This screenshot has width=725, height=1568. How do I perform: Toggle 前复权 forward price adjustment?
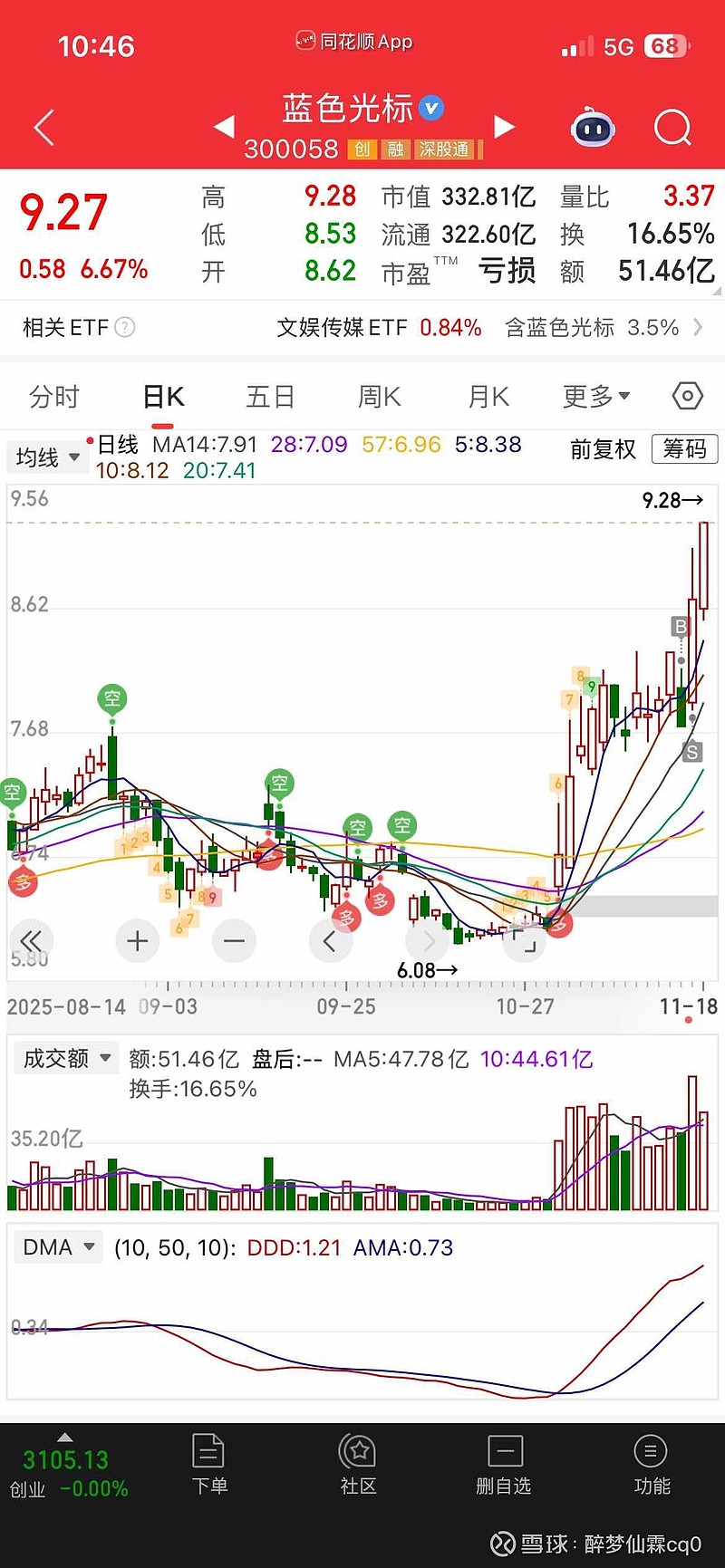pyautogui.click(x=602, y=449)
